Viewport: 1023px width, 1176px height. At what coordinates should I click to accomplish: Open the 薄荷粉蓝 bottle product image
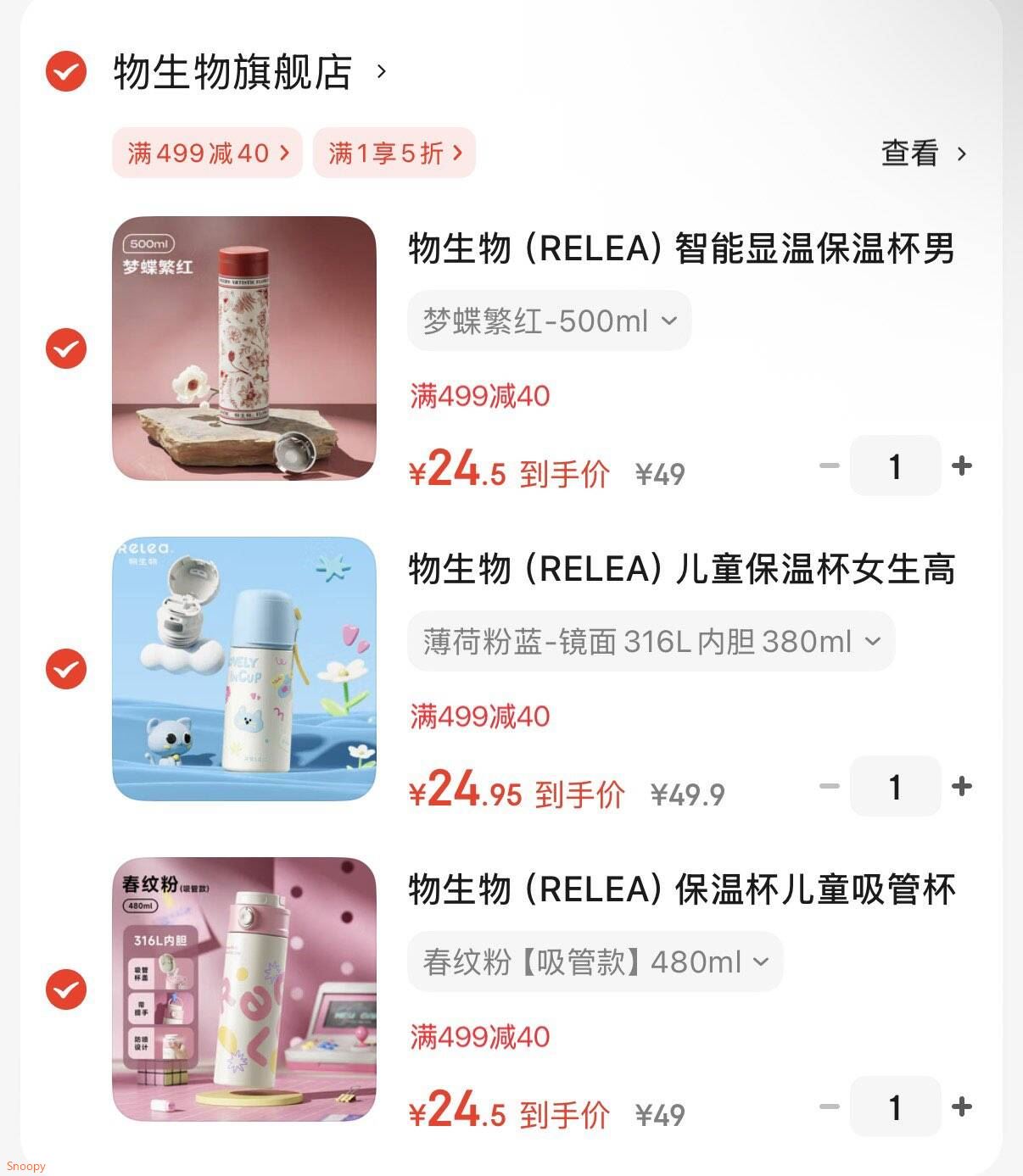(244, 669)
